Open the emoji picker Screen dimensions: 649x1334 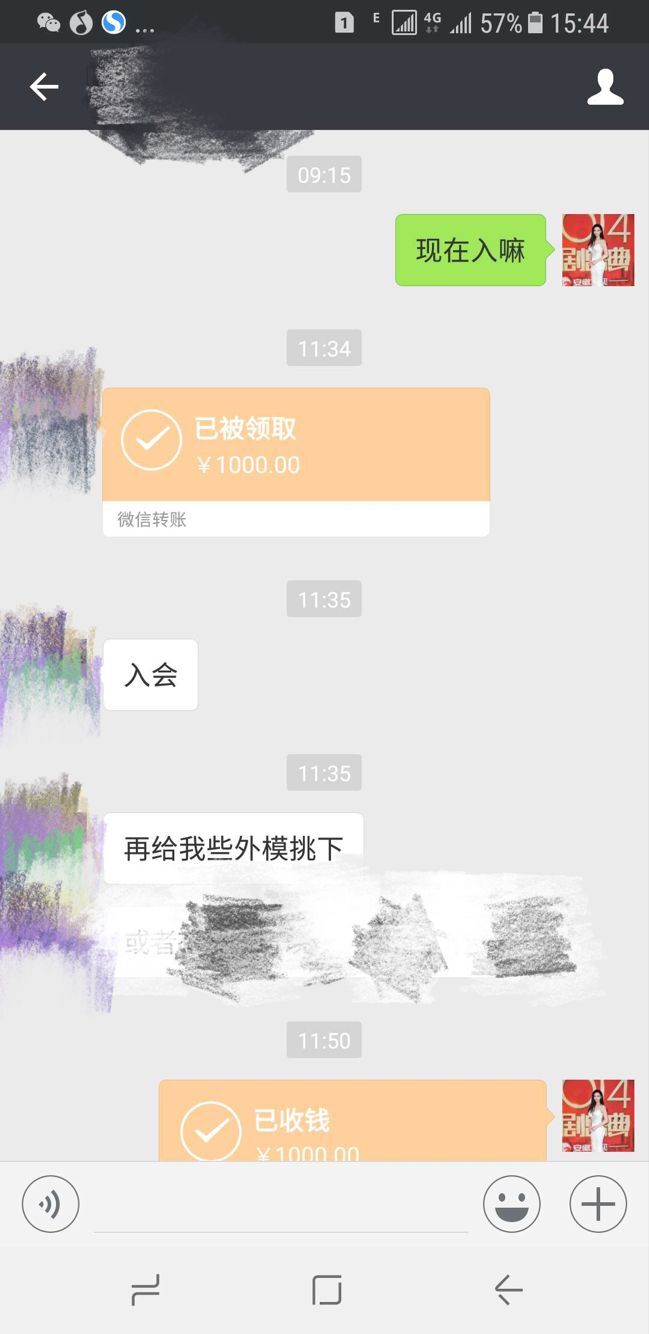[x=512, y=1204]
